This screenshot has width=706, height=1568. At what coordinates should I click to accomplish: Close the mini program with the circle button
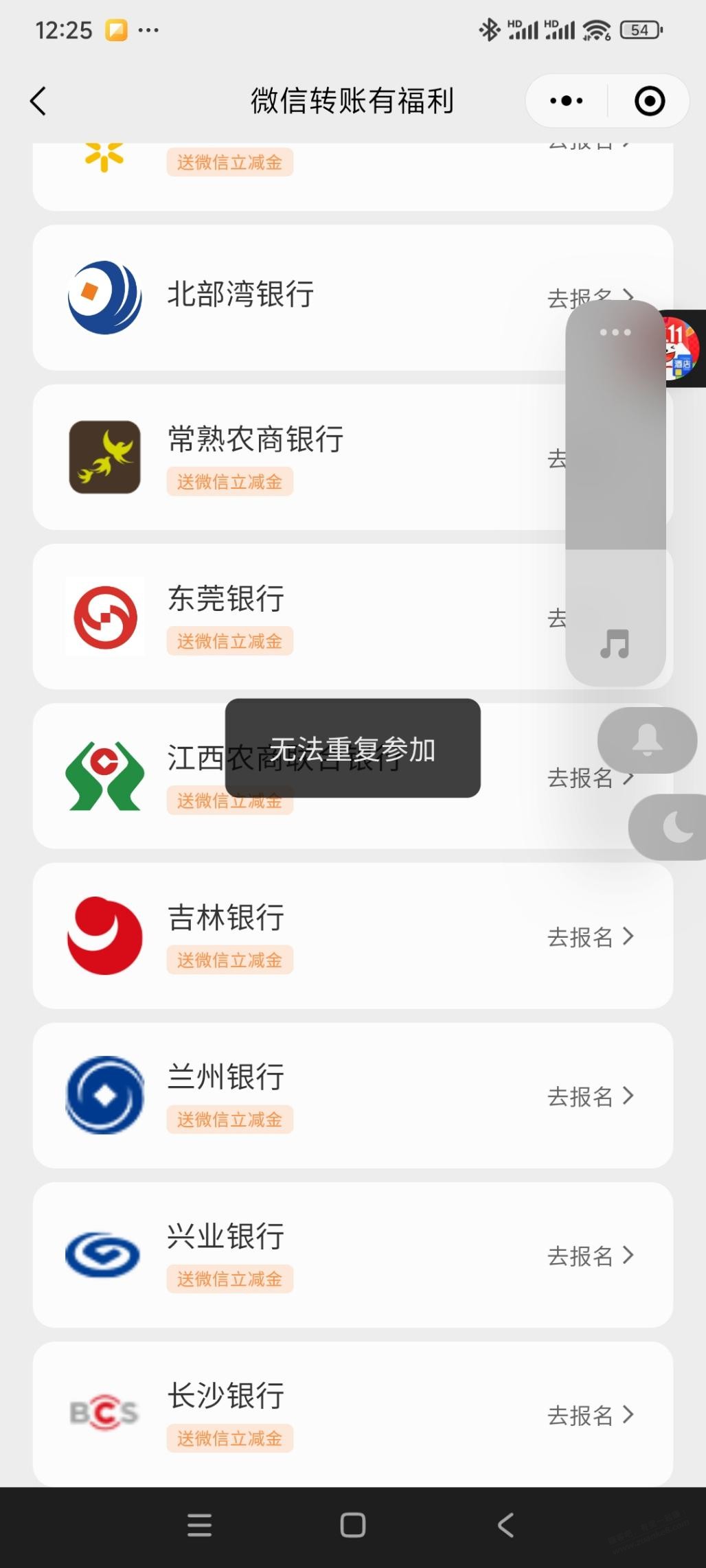649,101
